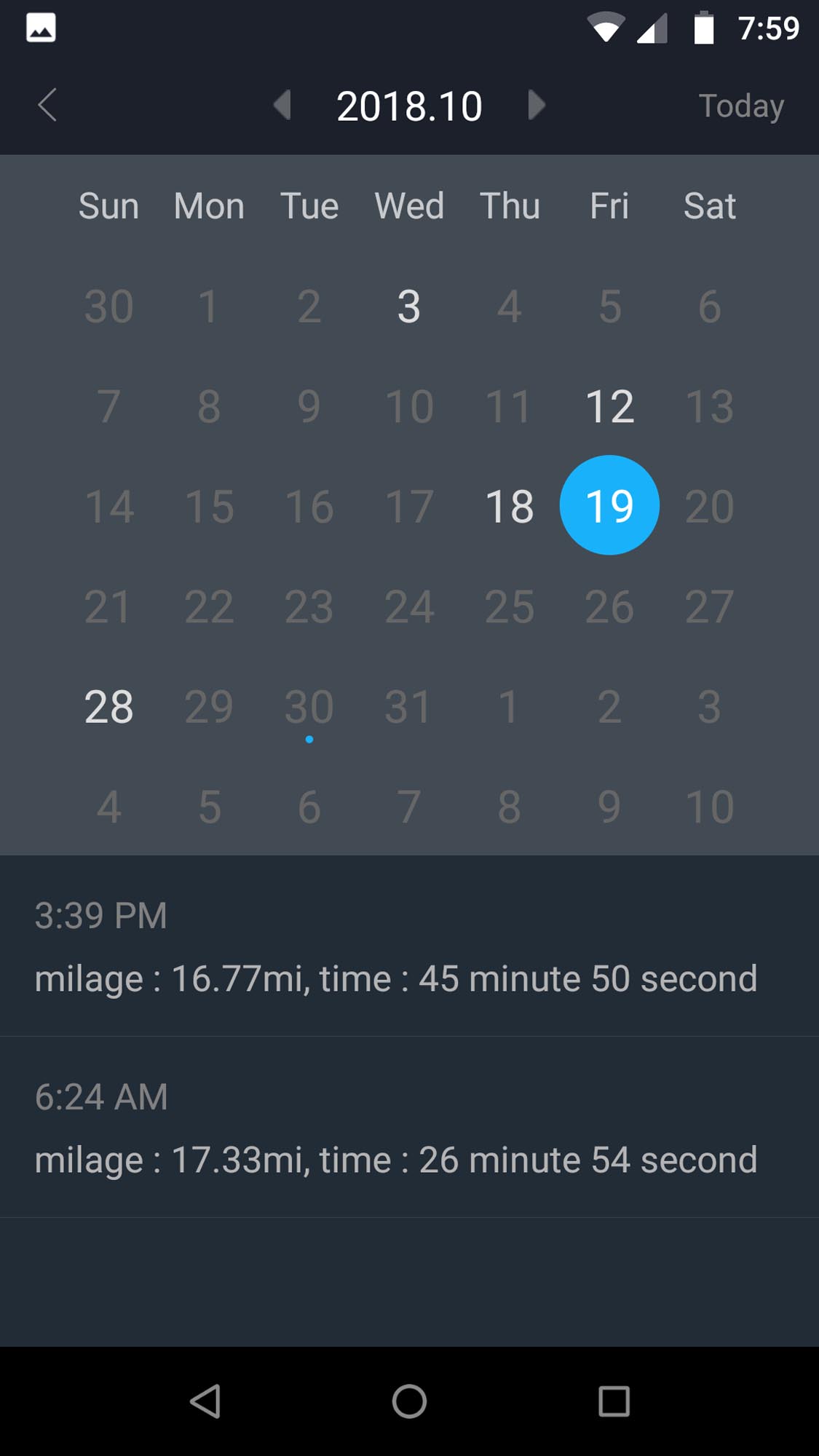
Task: Go back using the header back arrow
Action: point(47,106)
